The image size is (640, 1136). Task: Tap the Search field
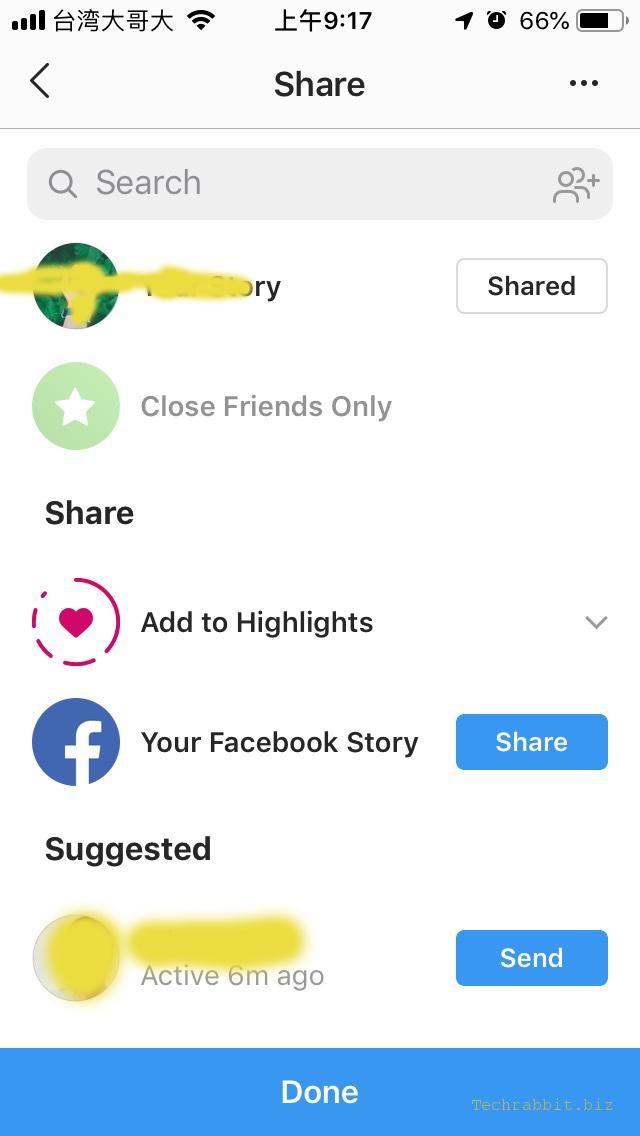tap(290, 183)
